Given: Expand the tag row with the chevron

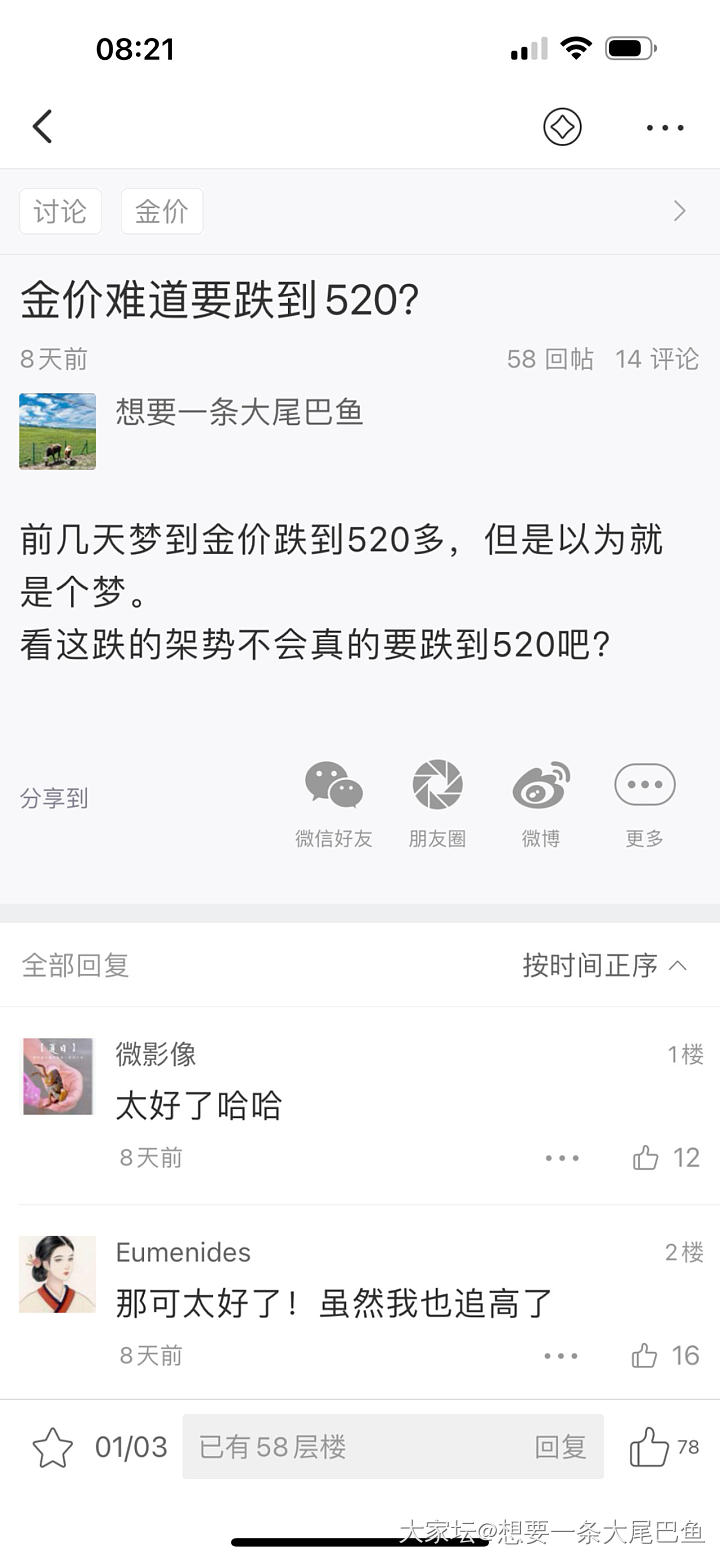Looking at the screenshot, I should (680, 211).
